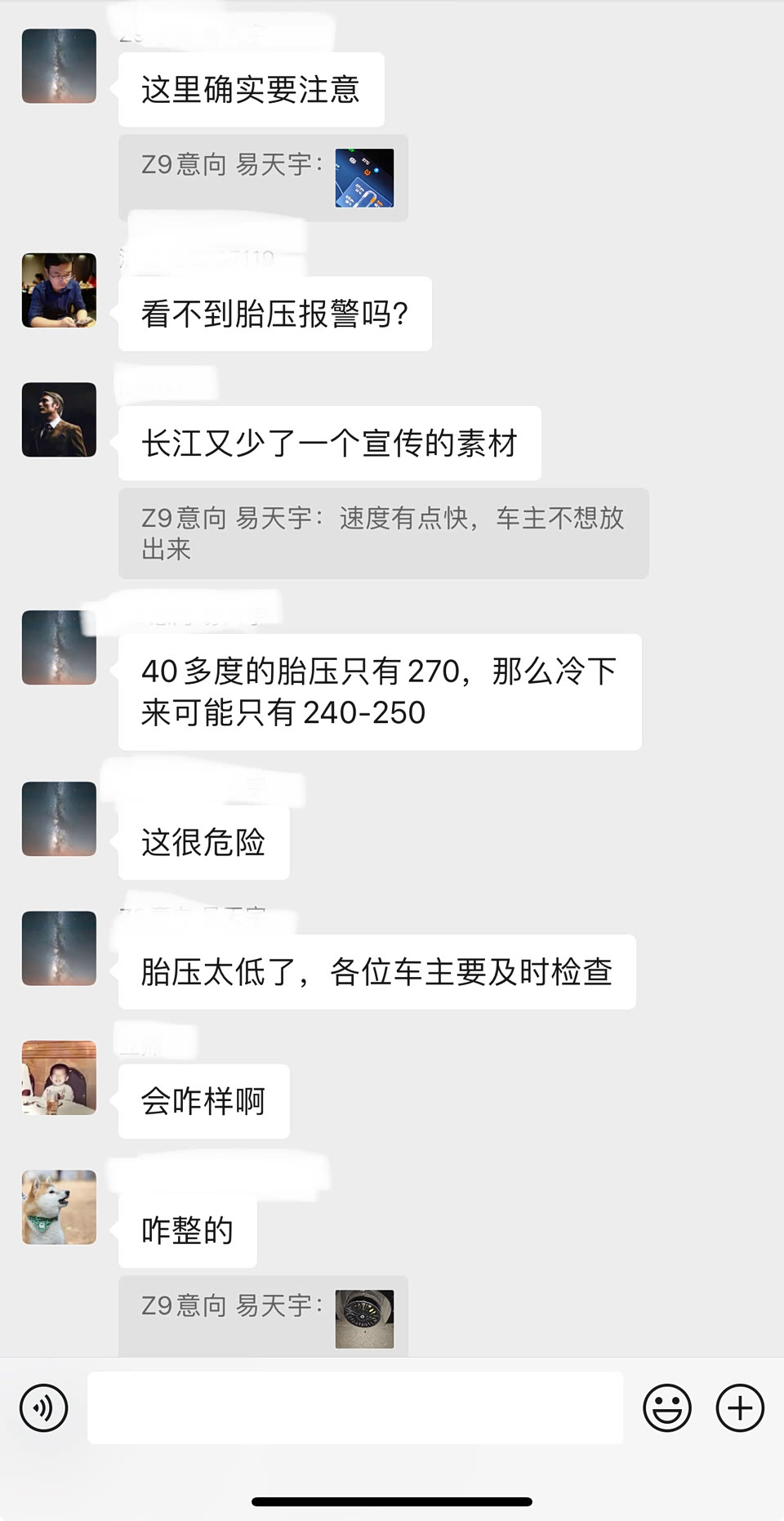The image size is (784, 1521).
Task: Open Shiba dog avatar beside 咋整的
Action: tap(59, 1207)
